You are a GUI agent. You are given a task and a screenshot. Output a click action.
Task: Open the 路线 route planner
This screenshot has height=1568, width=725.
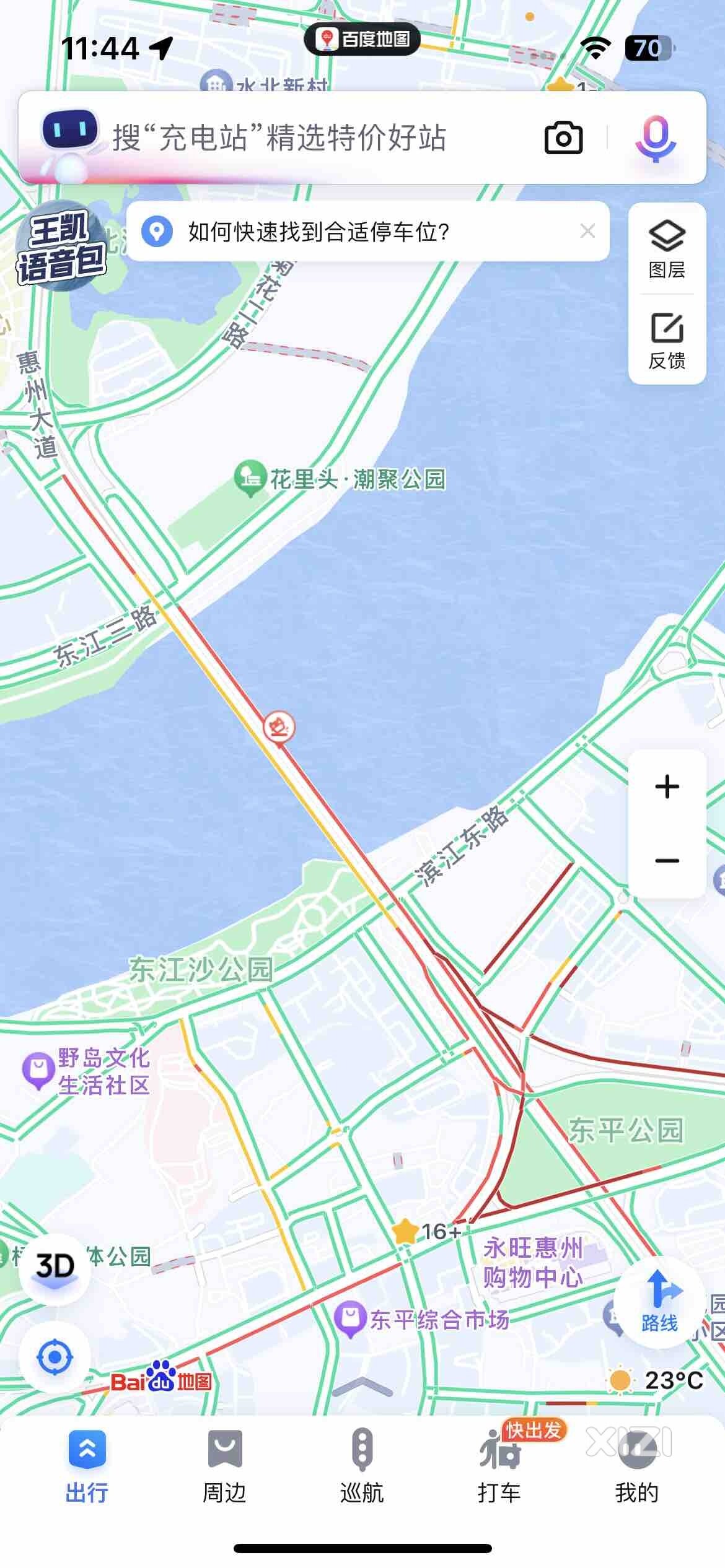click(659, 1302)
